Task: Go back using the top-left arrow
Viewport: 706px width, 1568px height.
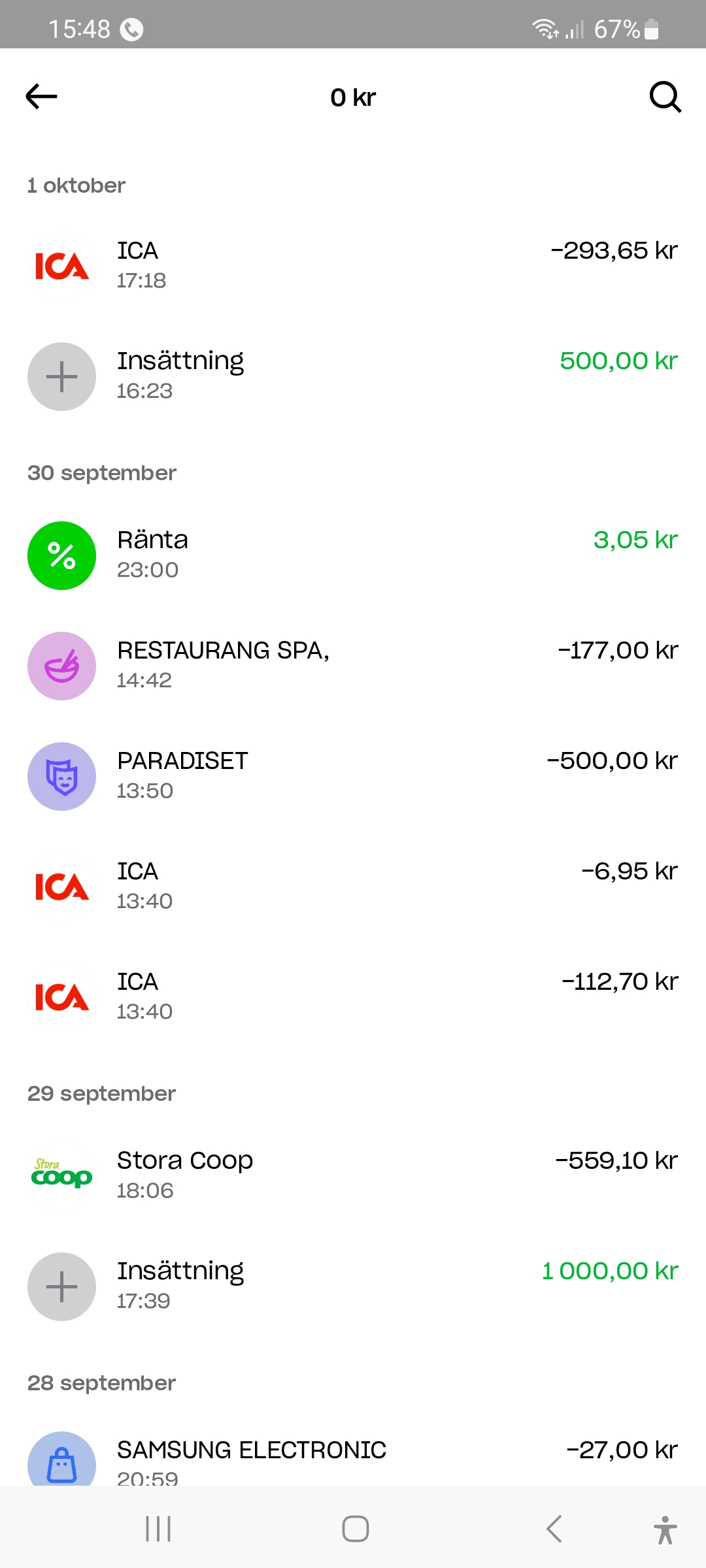Action: tap(42, 97)
